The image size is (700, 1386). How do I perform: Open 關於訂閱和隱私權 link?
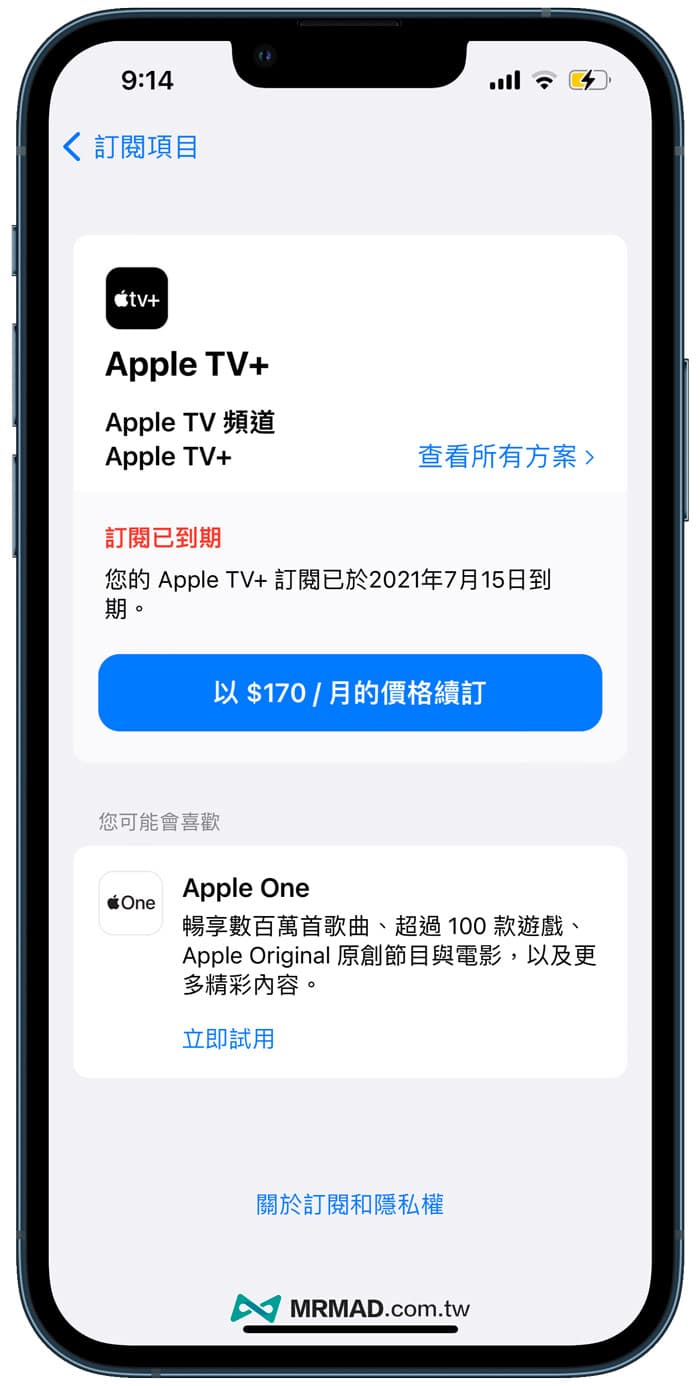350,1204
